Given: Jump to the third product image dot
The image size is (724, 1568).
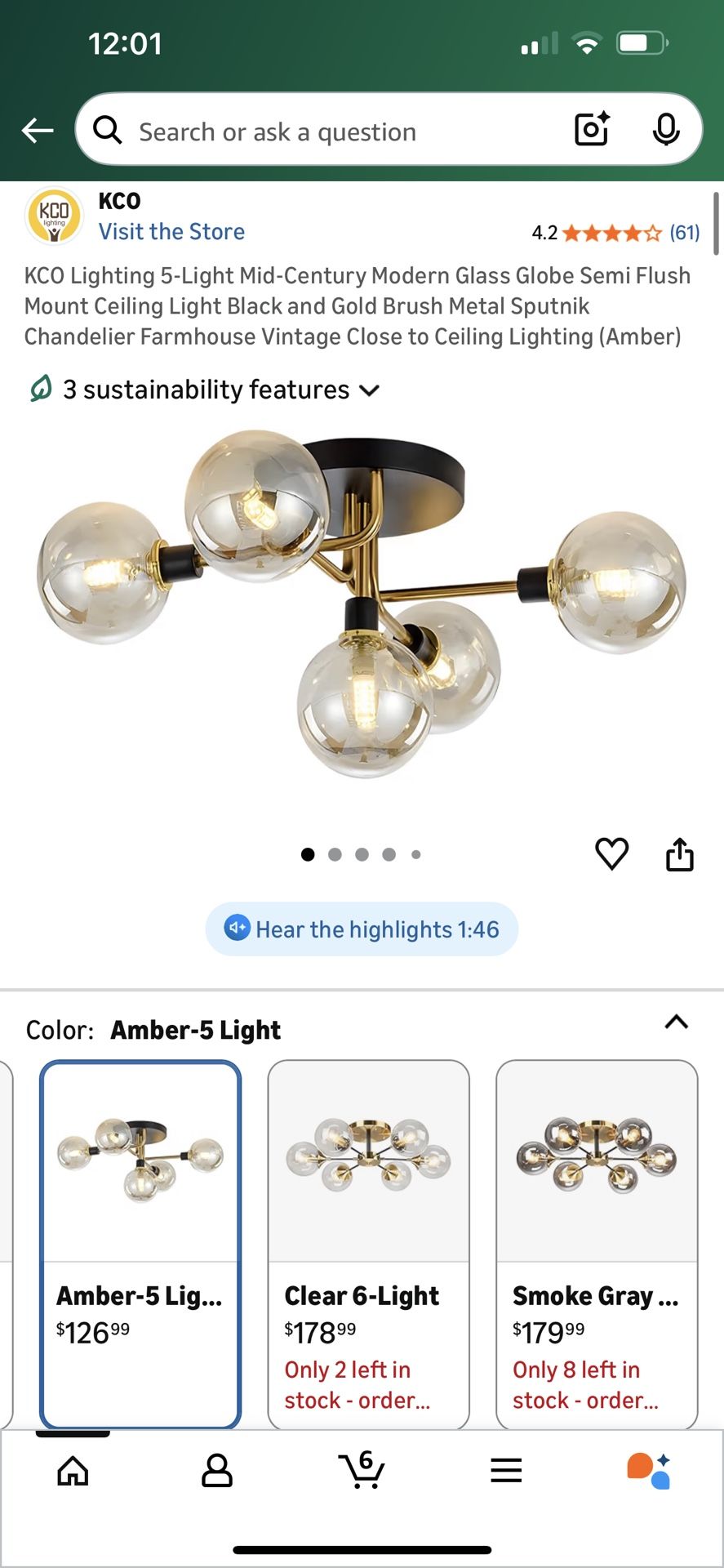Looking at the screenshot, I should (x=360, y=854).
